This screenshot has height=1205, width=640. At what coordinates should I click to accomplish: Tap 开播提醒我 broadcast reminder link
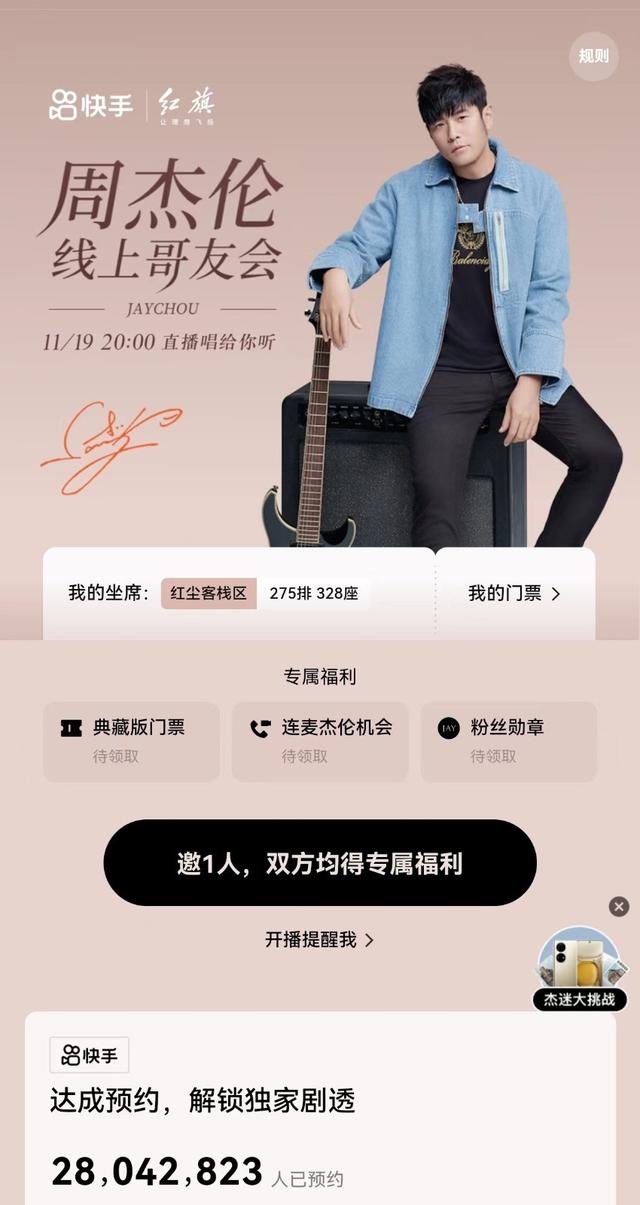[320, 940]
